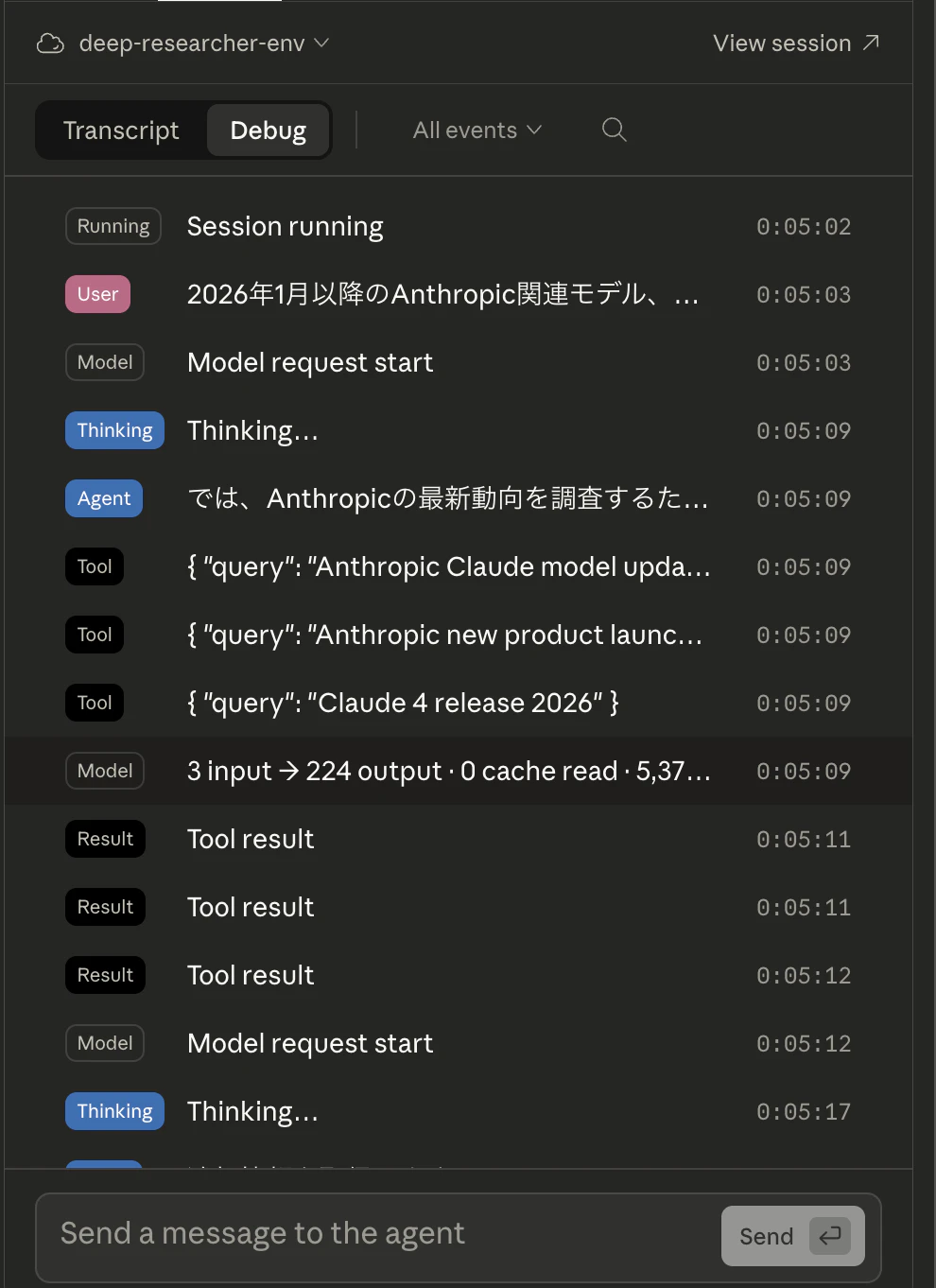
Task: Expand the All events filter dropdown
Action: (477, 131)
